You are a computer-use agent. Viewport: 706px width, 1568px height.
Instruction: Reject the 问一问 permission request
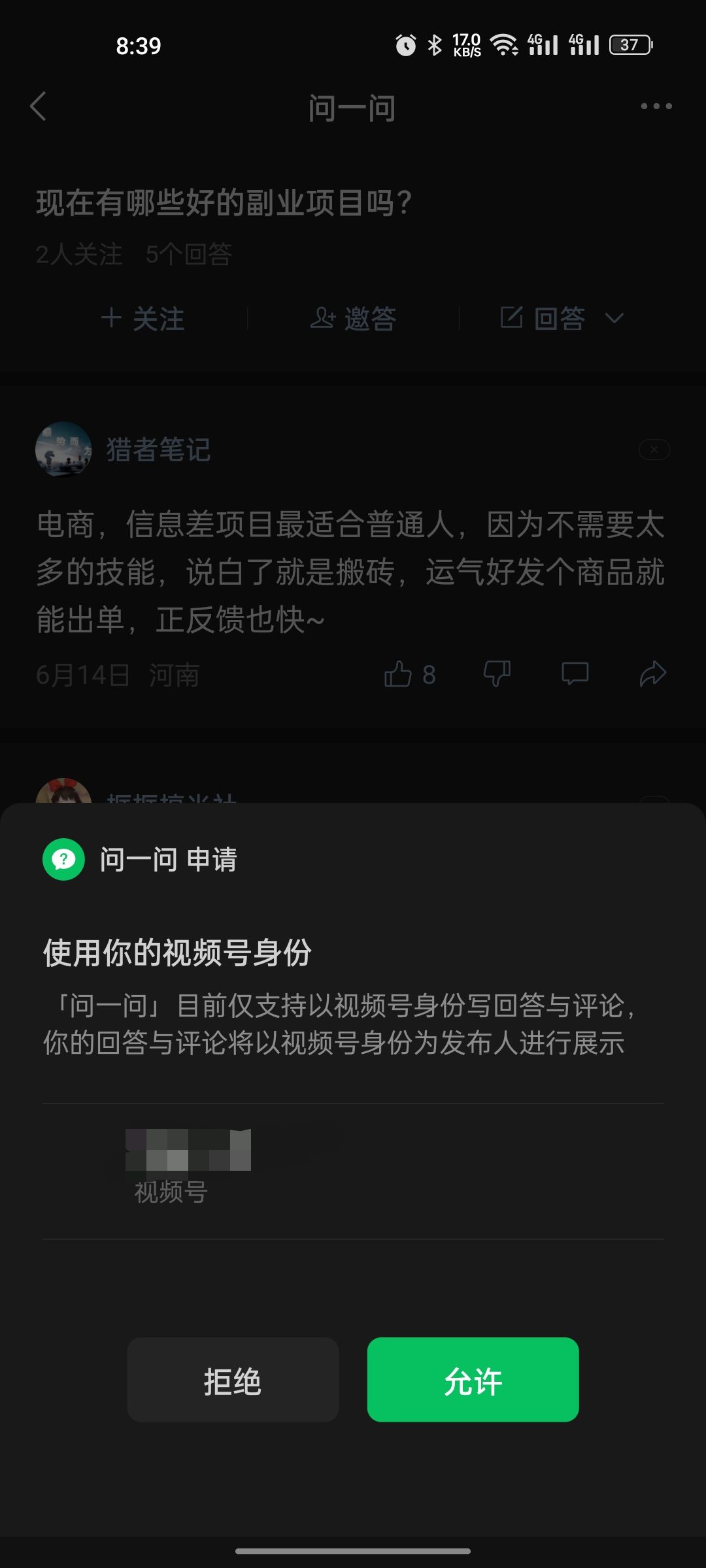pyautogui.click(x=233, y=1380)
